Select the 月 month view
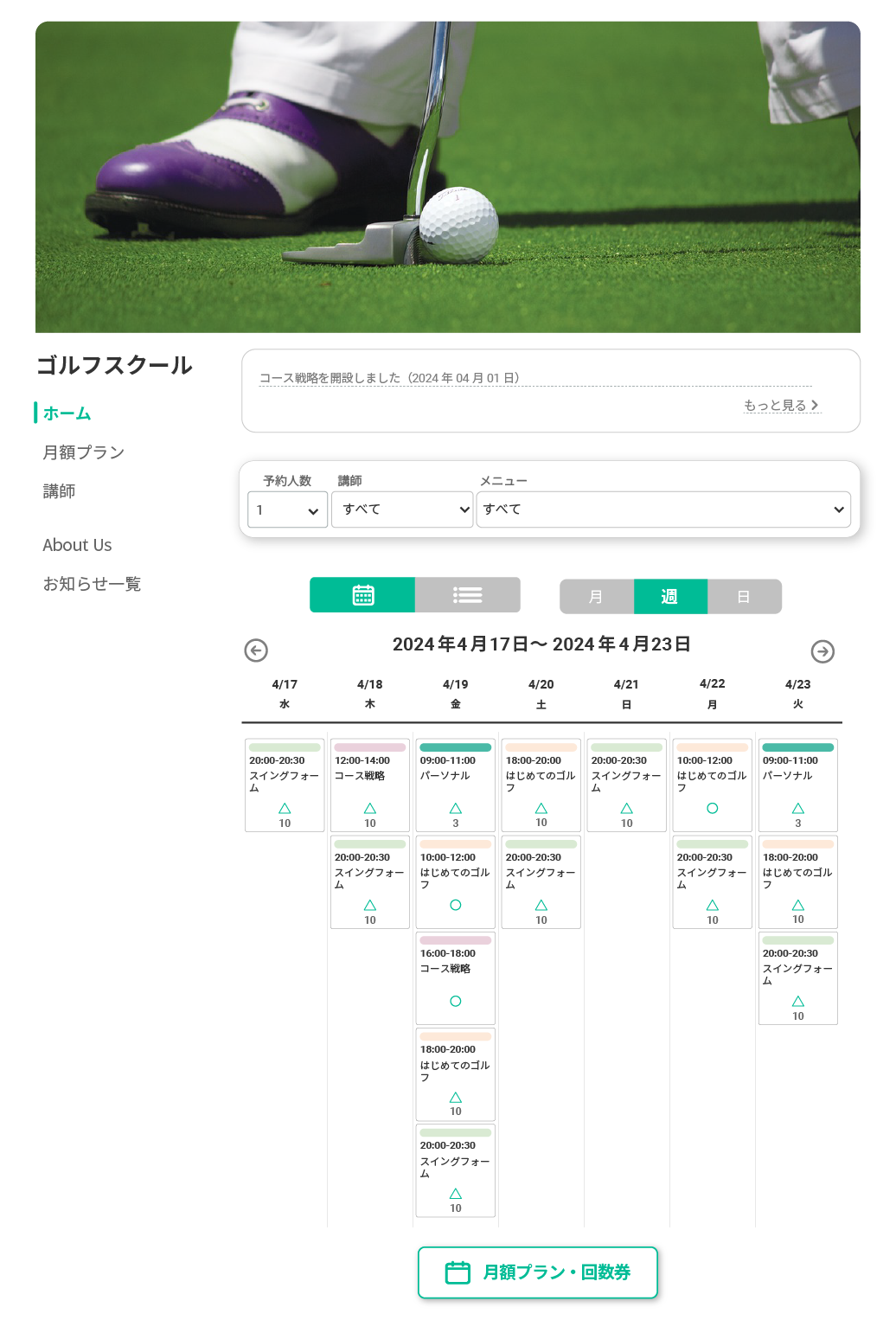 coord(597,597)
